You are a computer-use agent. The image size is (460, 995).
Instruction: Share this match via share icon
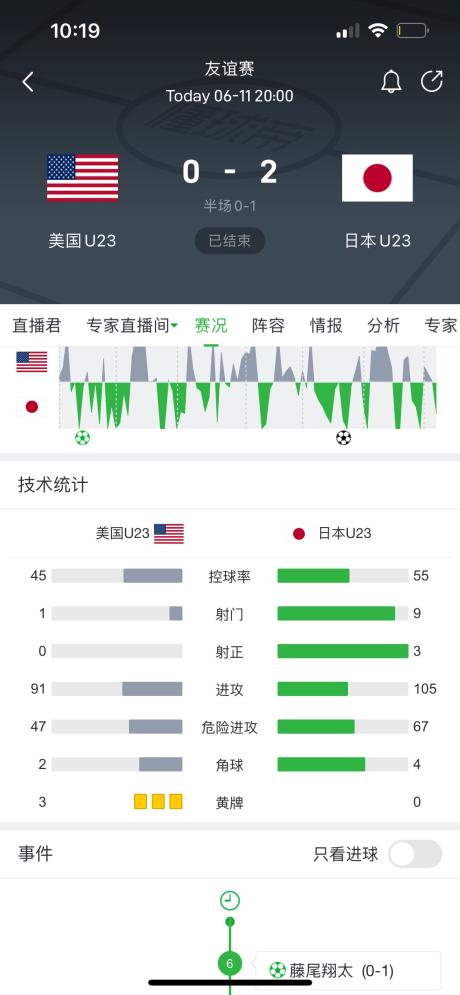[x=432, y=81]
